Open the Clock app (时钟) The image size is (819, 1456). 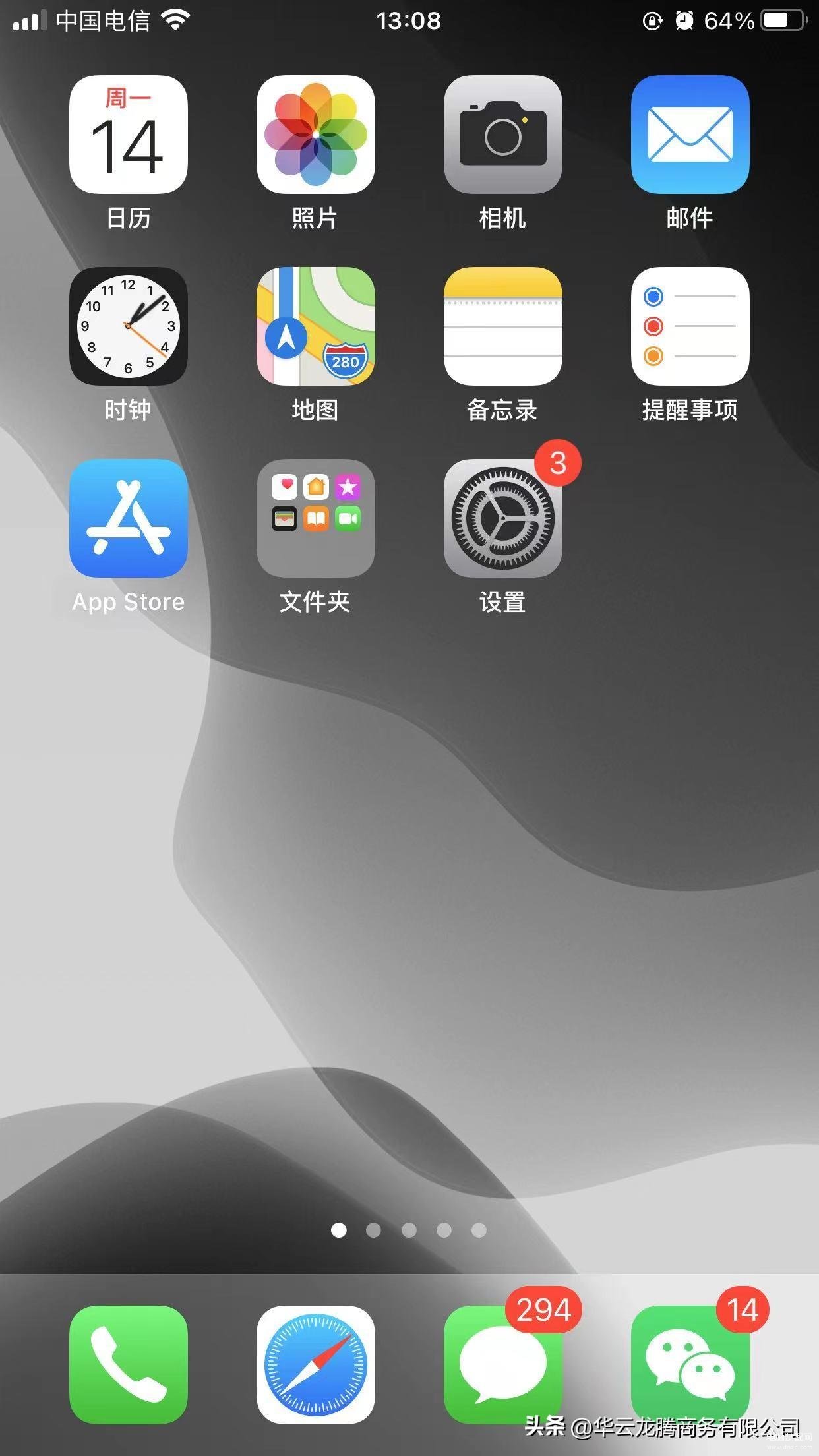(129, 326)
